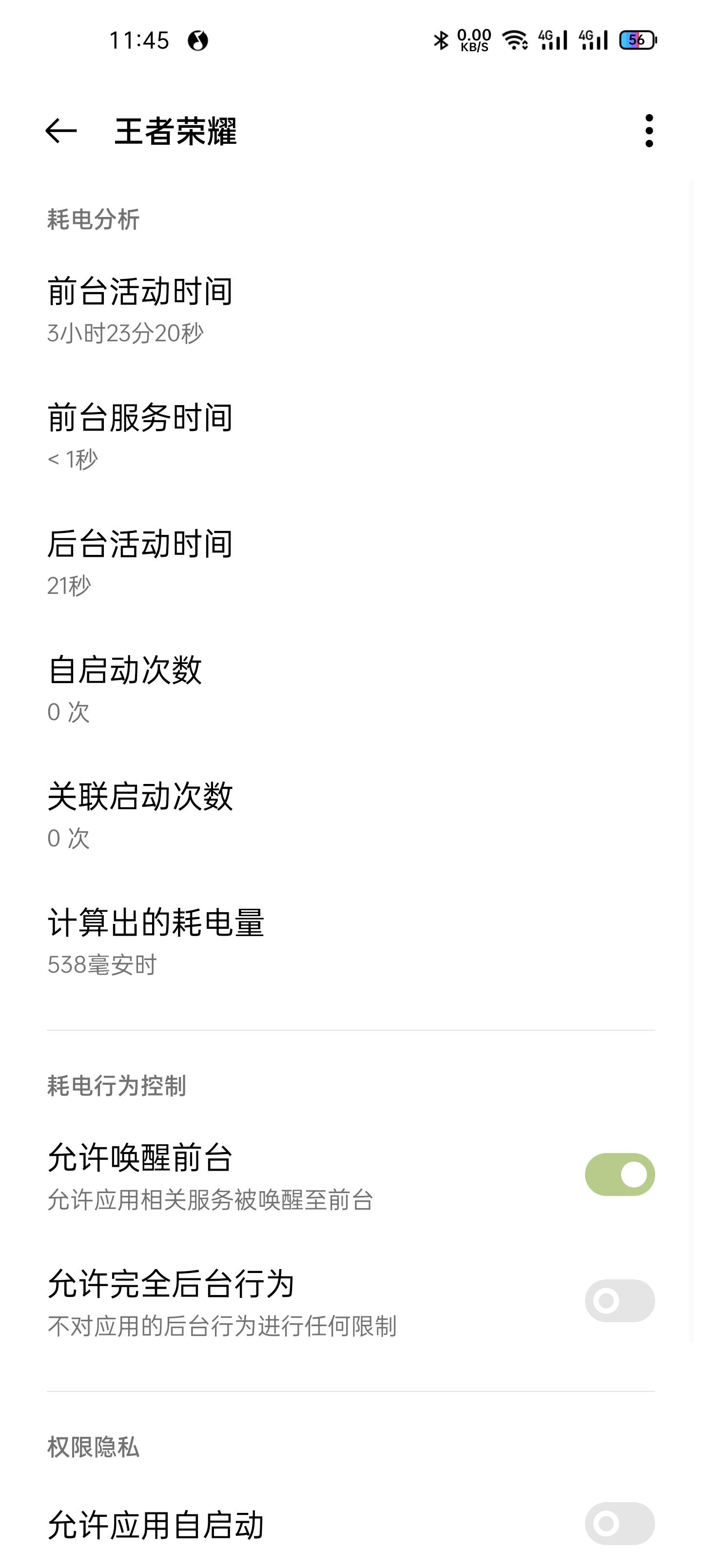702x1568 pixels.
Task: Open the three-dot overflow menu
Action: pos(649,131)
